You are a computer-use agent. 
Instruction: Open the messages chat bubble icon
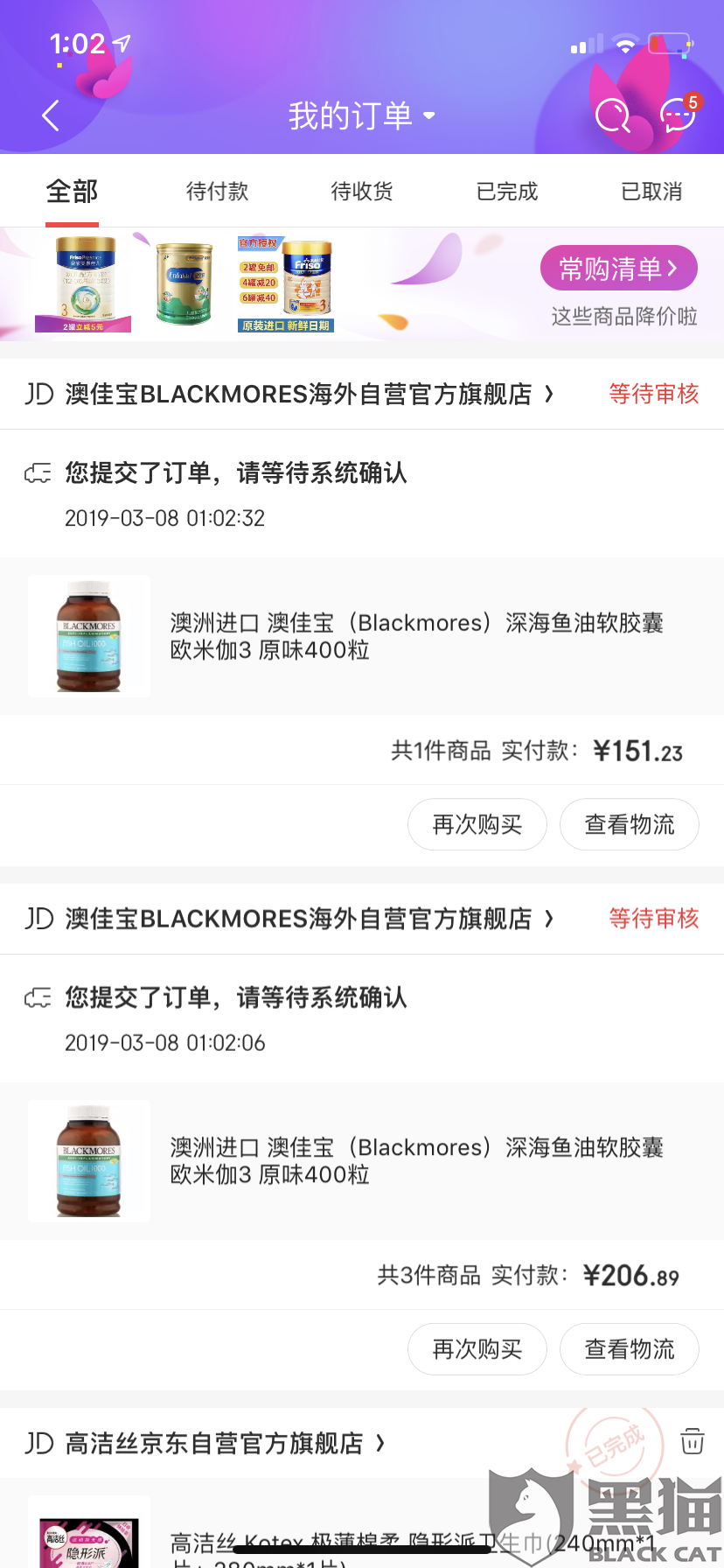(678, 115)
